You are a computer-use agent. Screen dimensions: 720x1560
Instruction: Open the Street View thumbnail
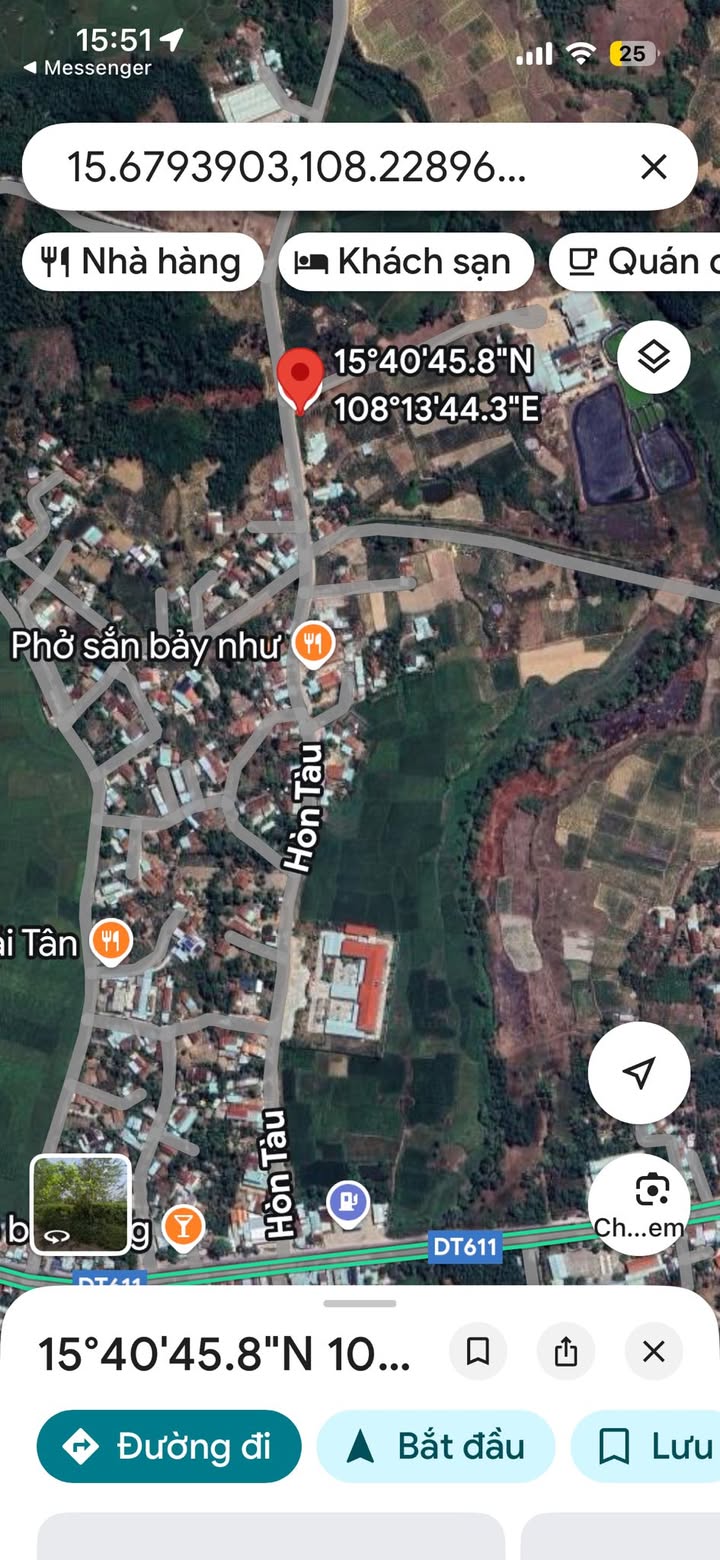81,1204
